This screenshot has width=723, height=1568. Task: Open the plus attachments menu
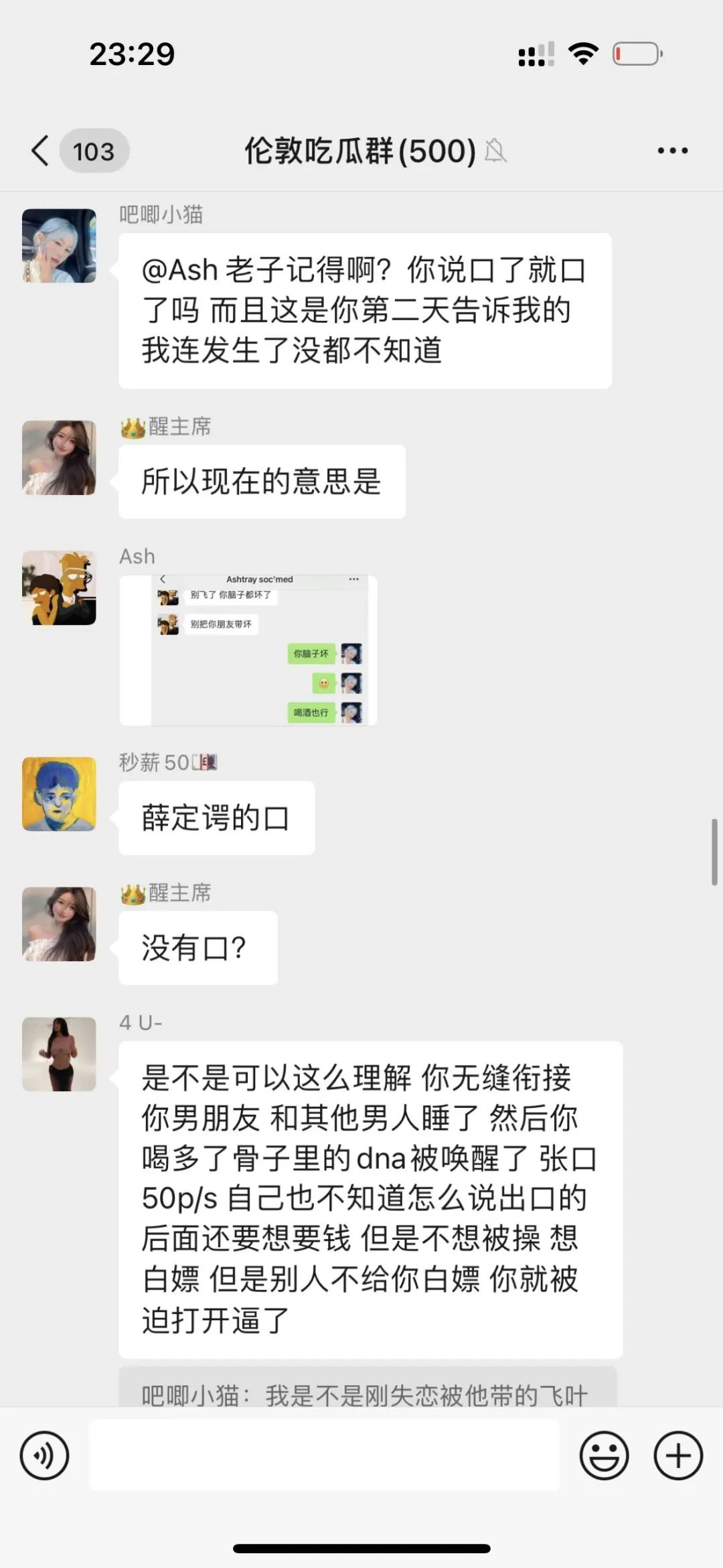(x=677, y=1455)
